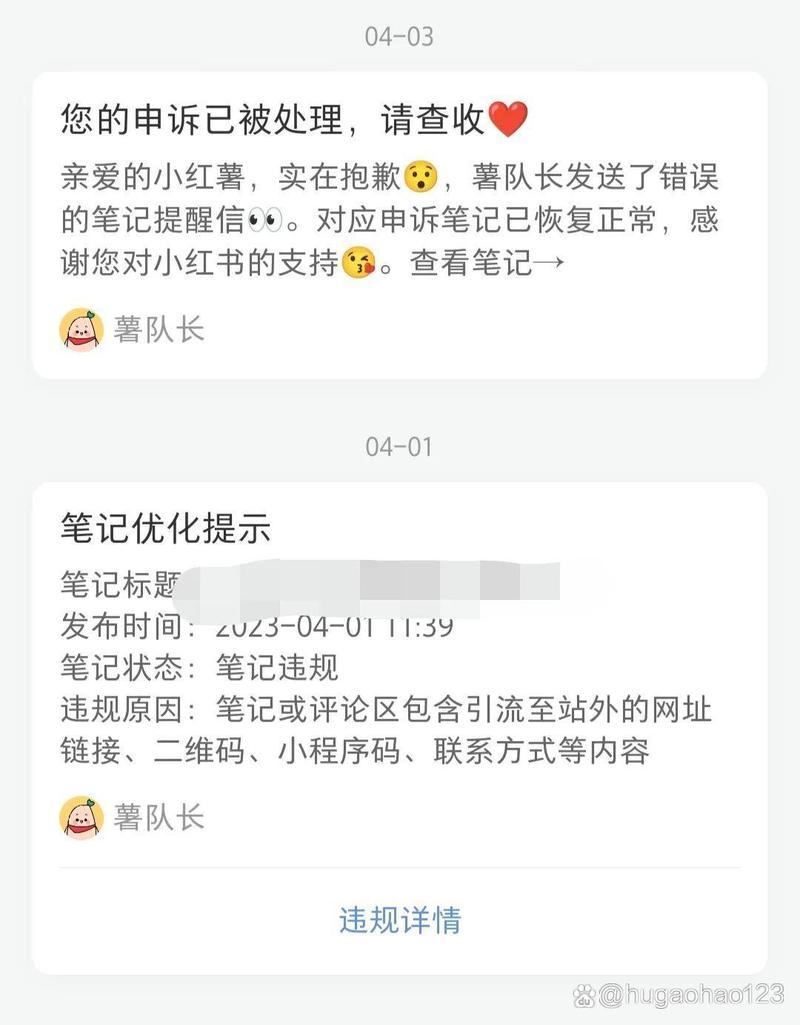
Task: Click the arrow after 查看笔记
Action: coord(547,264)
